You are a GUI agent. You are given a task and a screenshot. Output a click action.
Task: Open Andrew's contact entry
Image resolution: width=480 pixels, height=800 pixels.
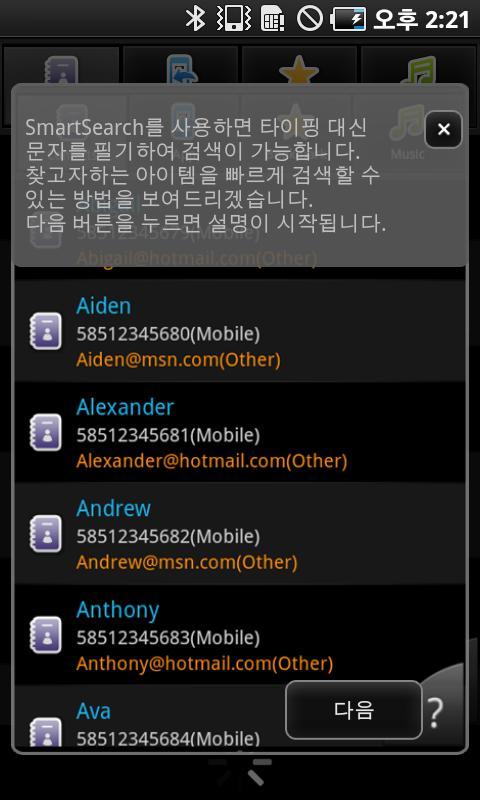coord(239,533)
